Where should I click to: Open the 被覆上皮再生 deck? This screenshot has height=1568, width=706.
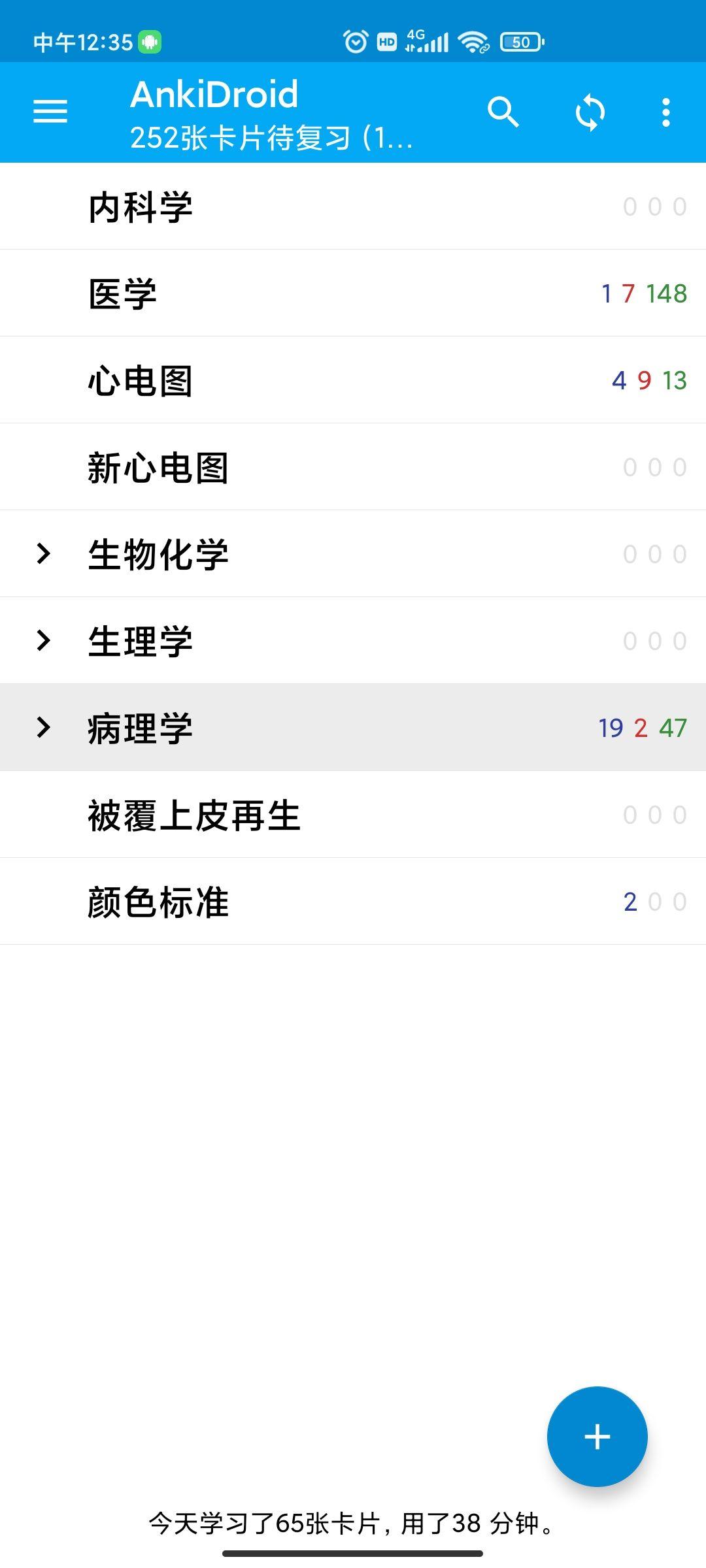tap(194, 815)
